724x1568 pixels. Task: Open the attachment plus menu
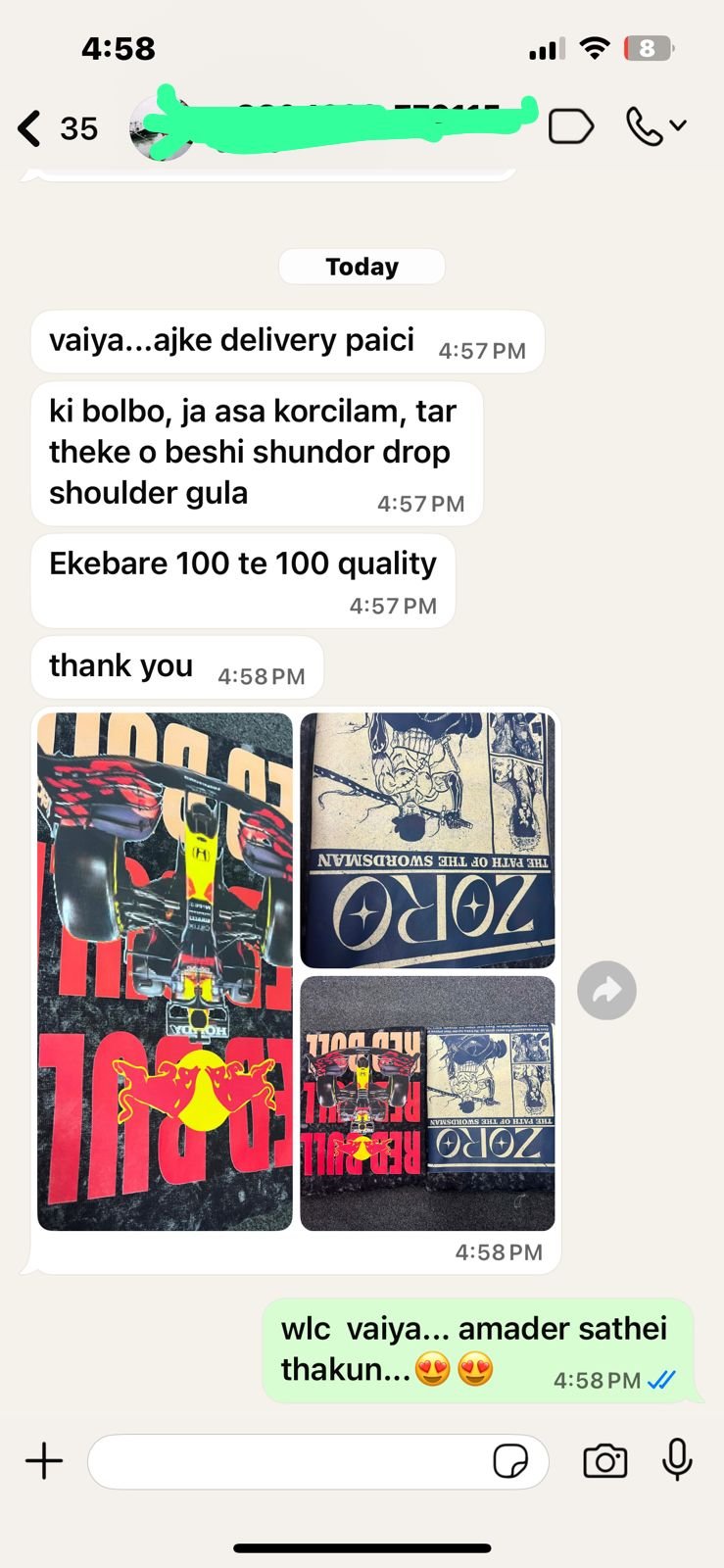tap(44, 1461)
